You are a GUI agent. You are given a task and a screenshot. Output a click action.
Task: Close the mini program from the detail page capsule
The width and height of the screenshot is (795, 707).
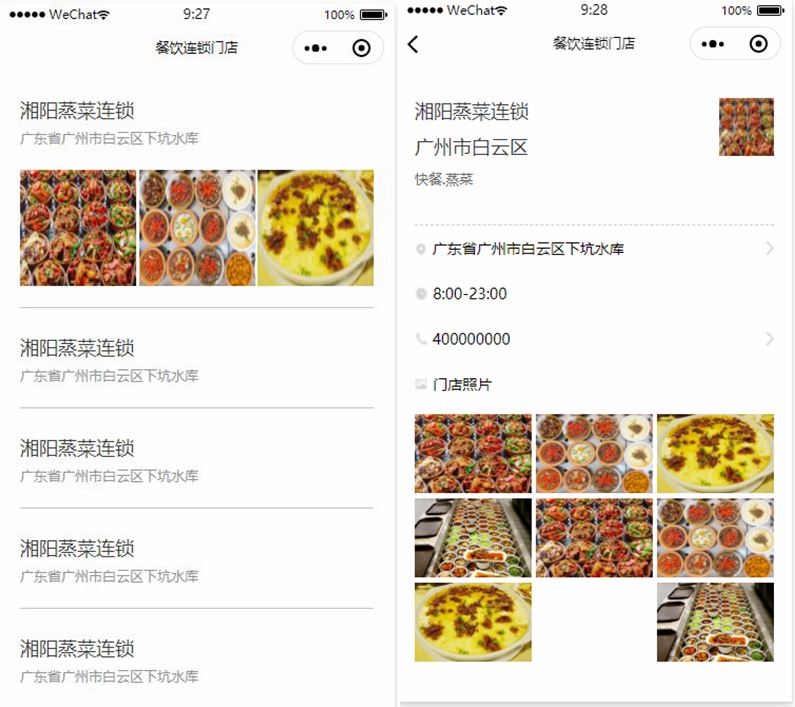pyautogui.click(x=759, y=44)
